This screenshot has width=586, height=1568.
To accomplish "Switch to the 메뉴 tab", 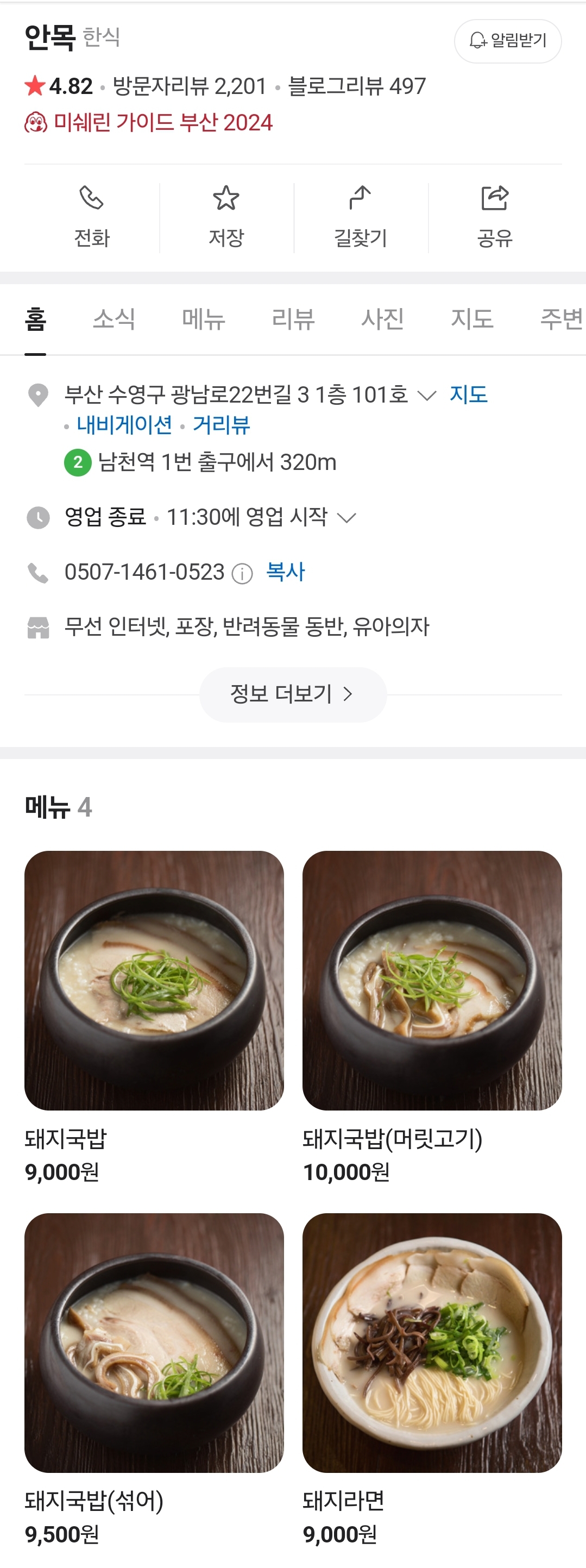I will tap(203, 319).
